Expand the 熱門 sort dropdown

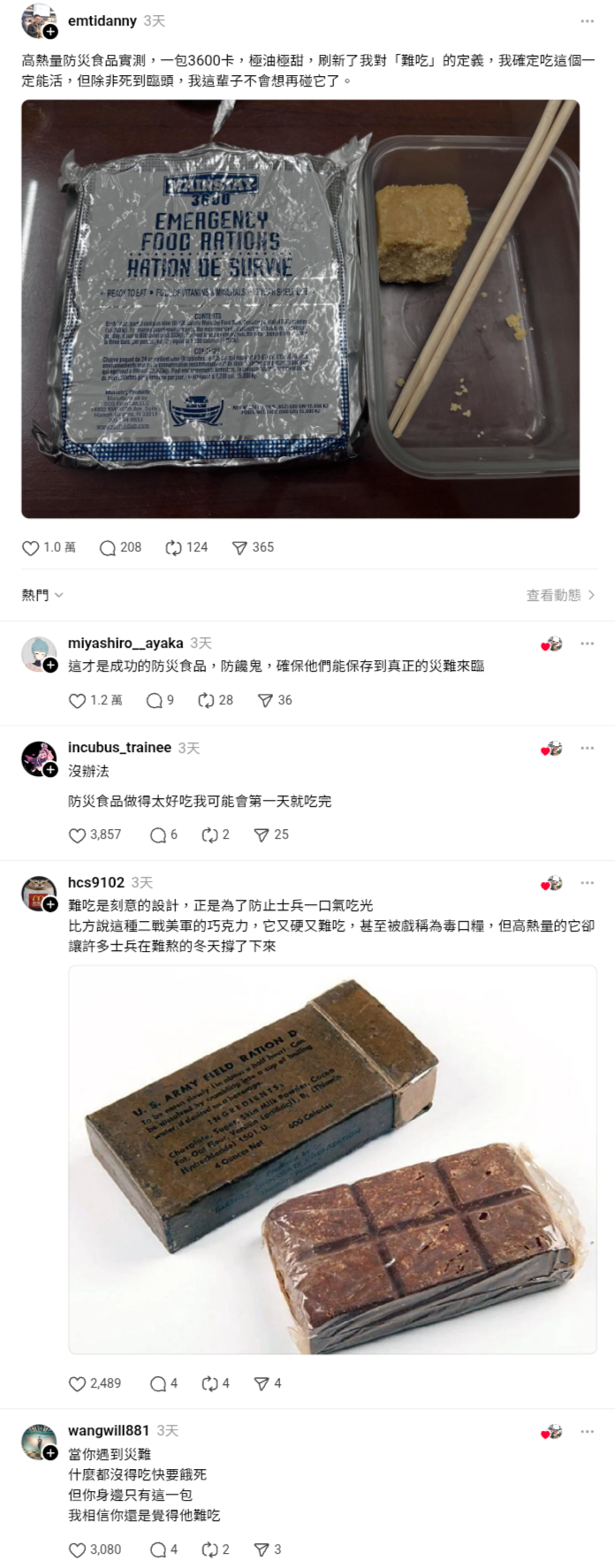42,596
